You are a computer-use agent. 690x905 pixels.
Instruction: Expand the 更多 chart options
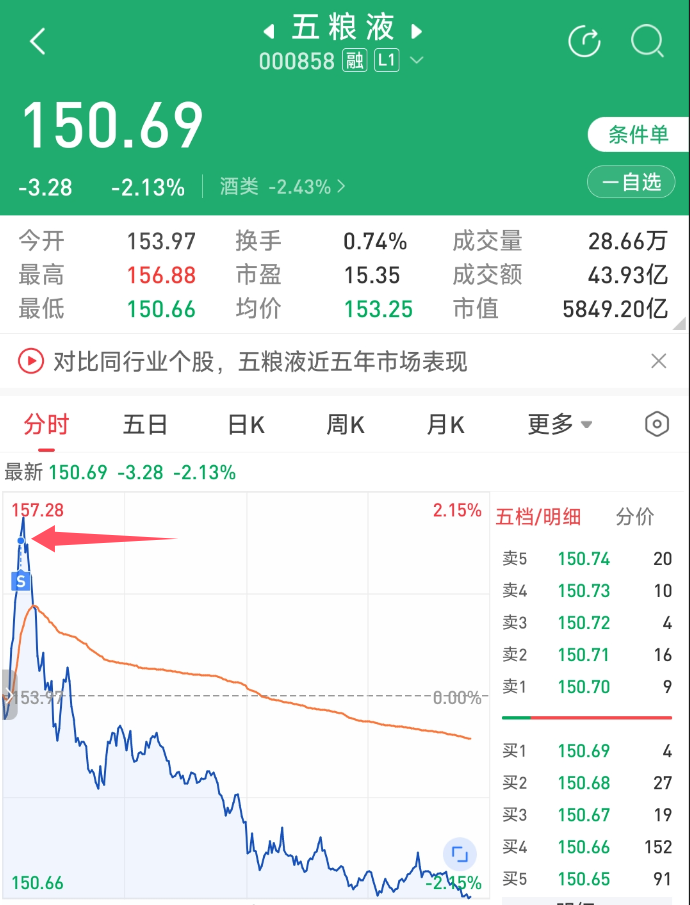(x=560, y=425)
